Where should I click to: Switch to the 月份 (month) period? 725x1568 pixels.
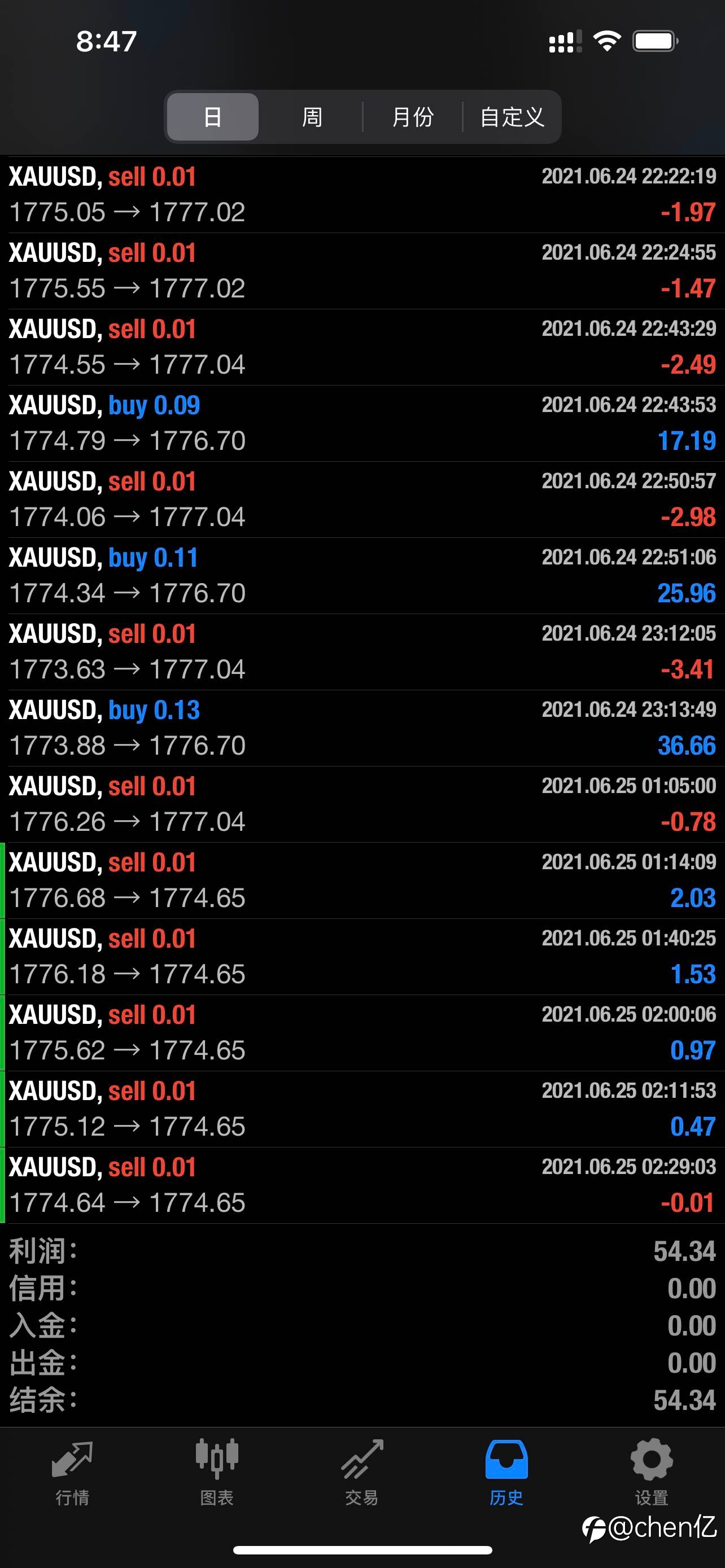(x=413, y=117)
